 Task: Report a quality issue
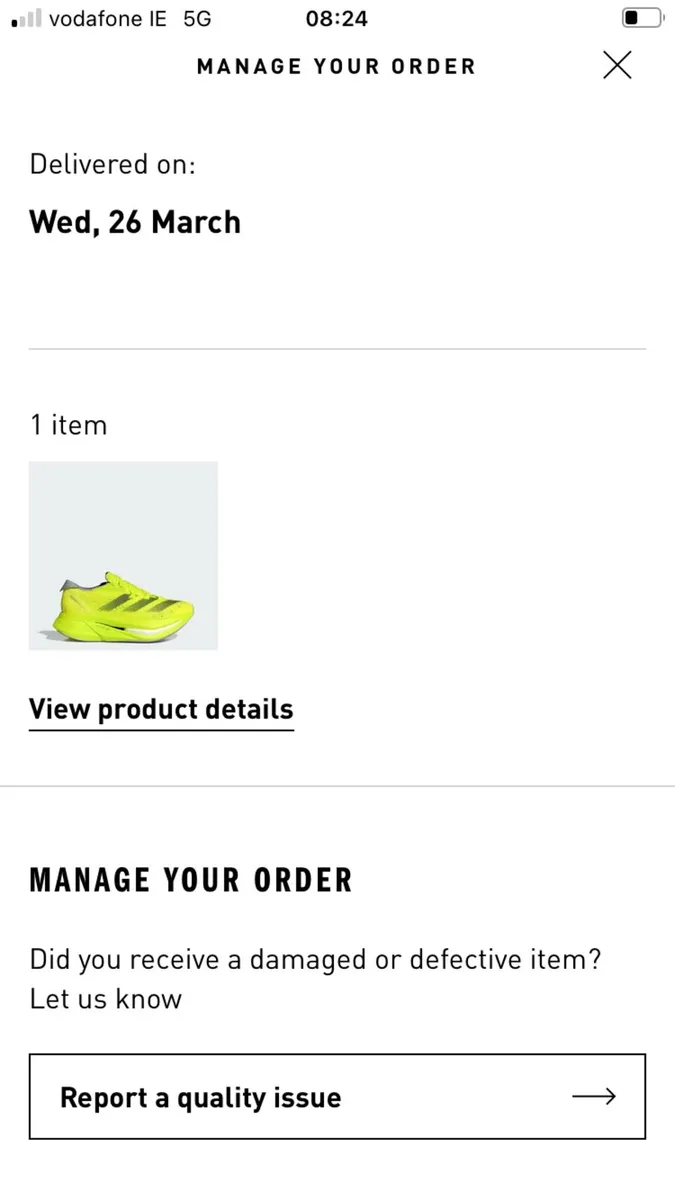(x=337, y=1097)
